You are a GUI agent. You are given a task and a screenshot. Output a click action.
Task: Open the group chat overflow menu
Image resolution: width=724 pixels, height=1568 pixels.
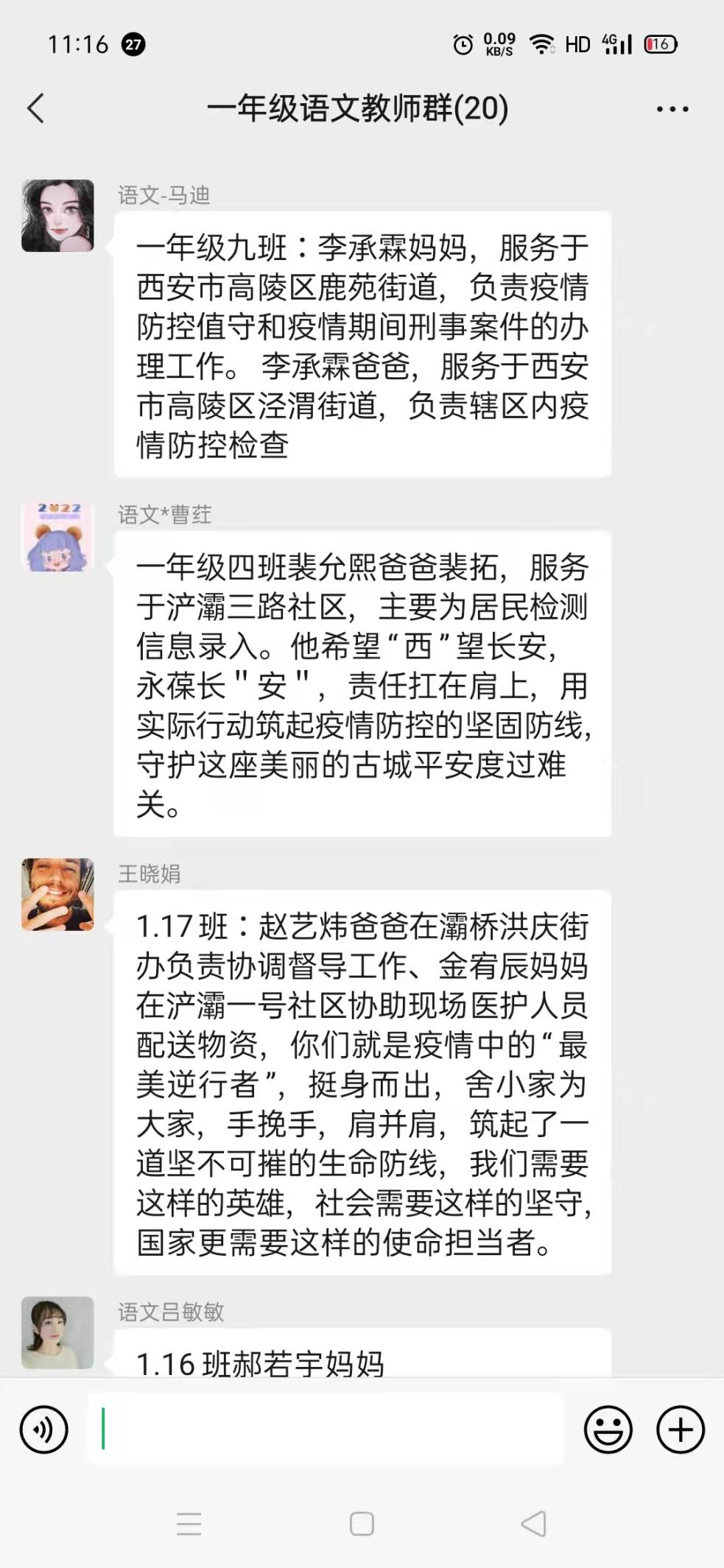tap(672, 109)
